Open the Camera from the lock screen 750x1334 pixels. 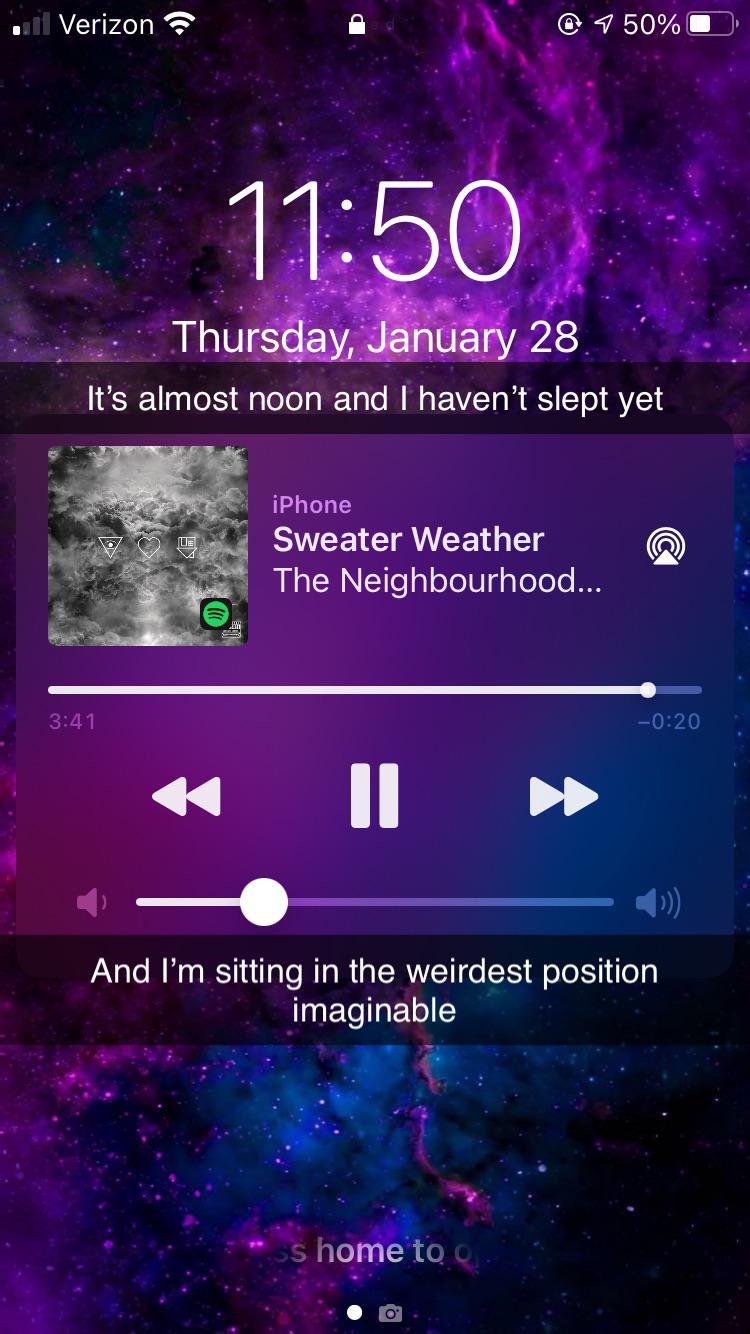tap(390, 1313)
